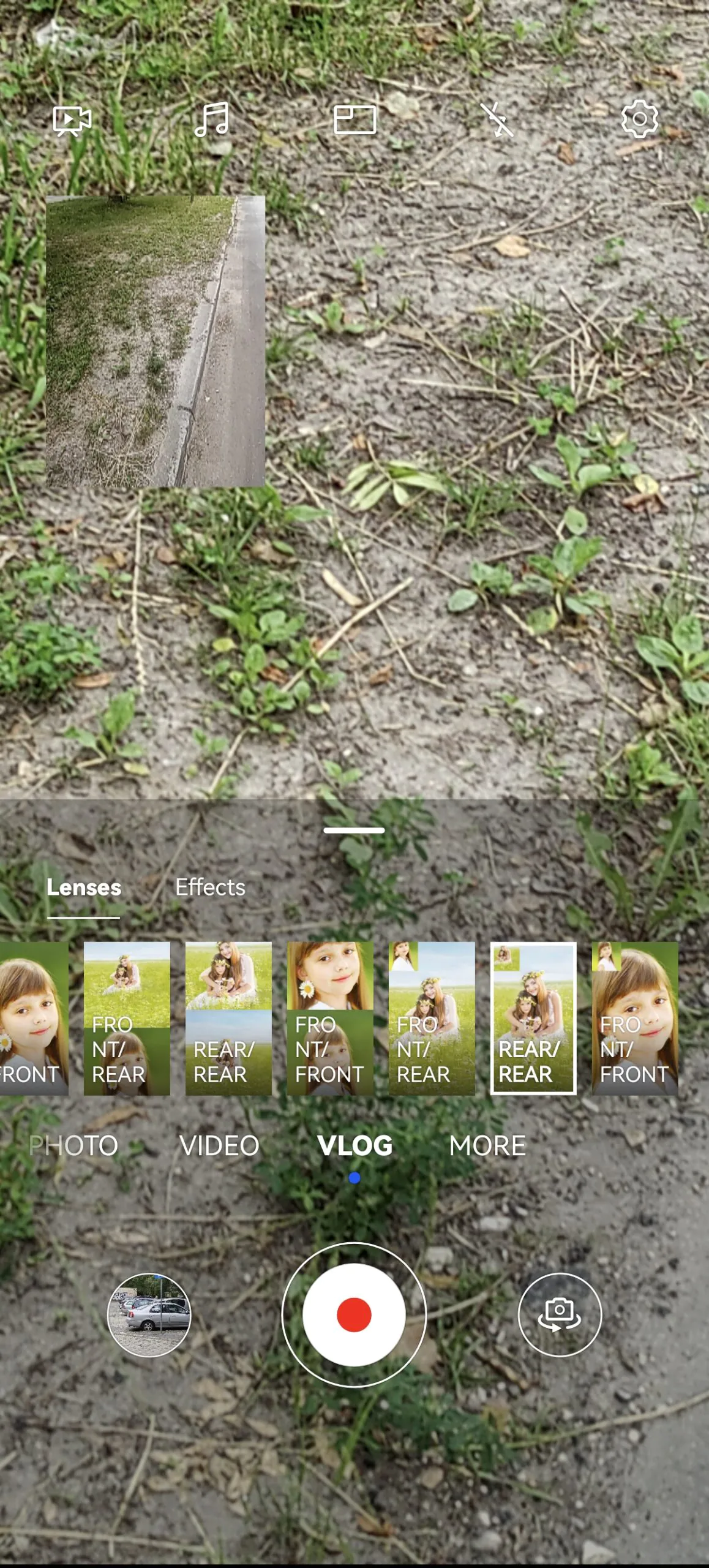Change the picture-in-picture layout icon
Screen dimensions: 709x1568
354,119
